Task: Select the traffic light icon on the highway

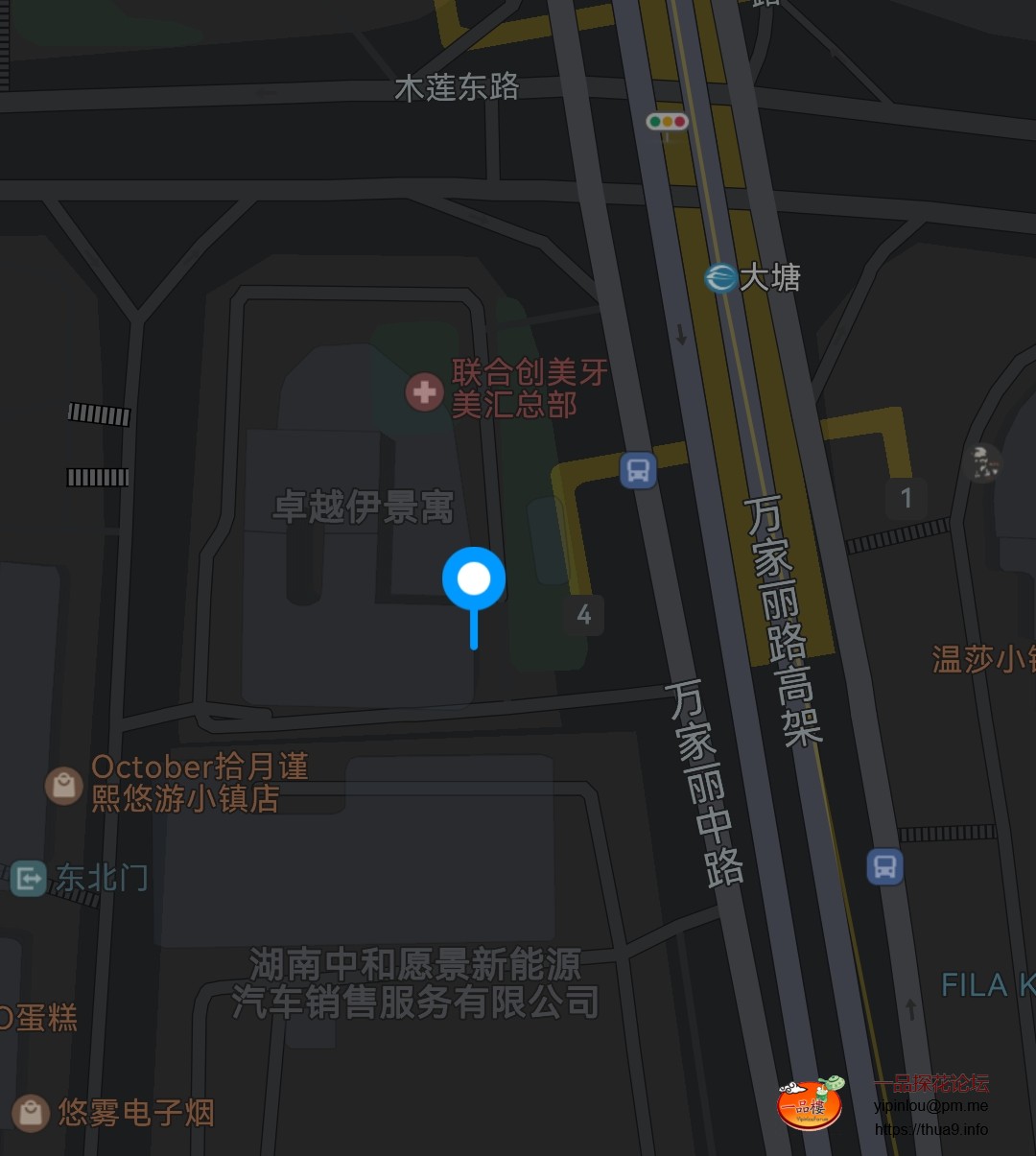Action: tap(666, 122)
